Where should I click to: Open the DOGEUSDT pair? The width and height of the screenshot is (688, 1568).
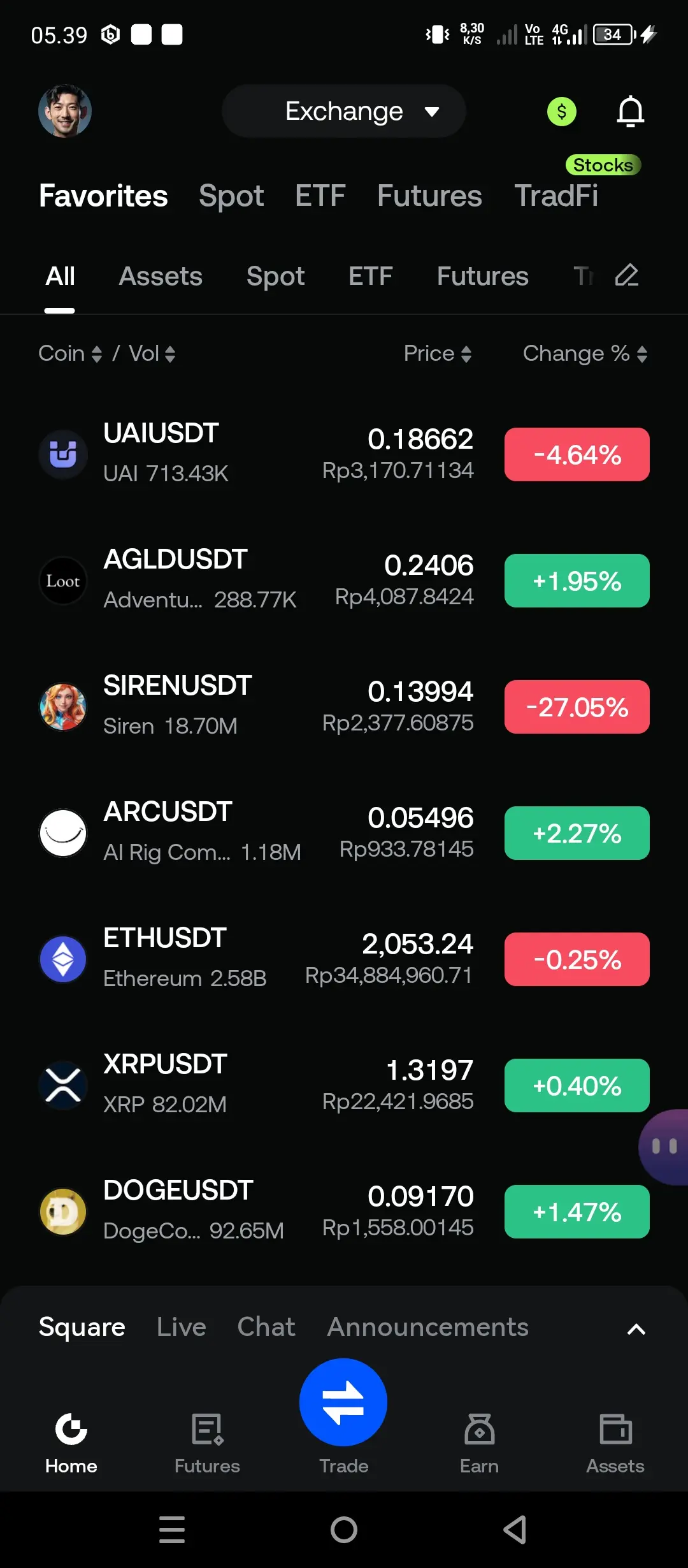point(344,1211)
